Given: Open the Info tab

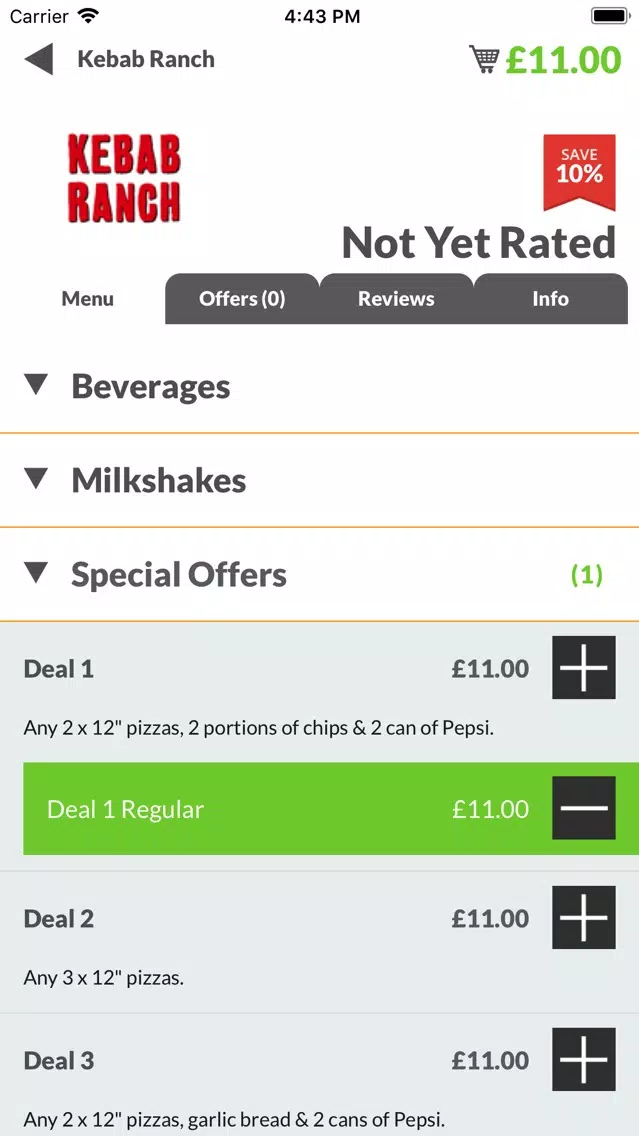Looking at the screenshot, I should [x=551, y=298].
